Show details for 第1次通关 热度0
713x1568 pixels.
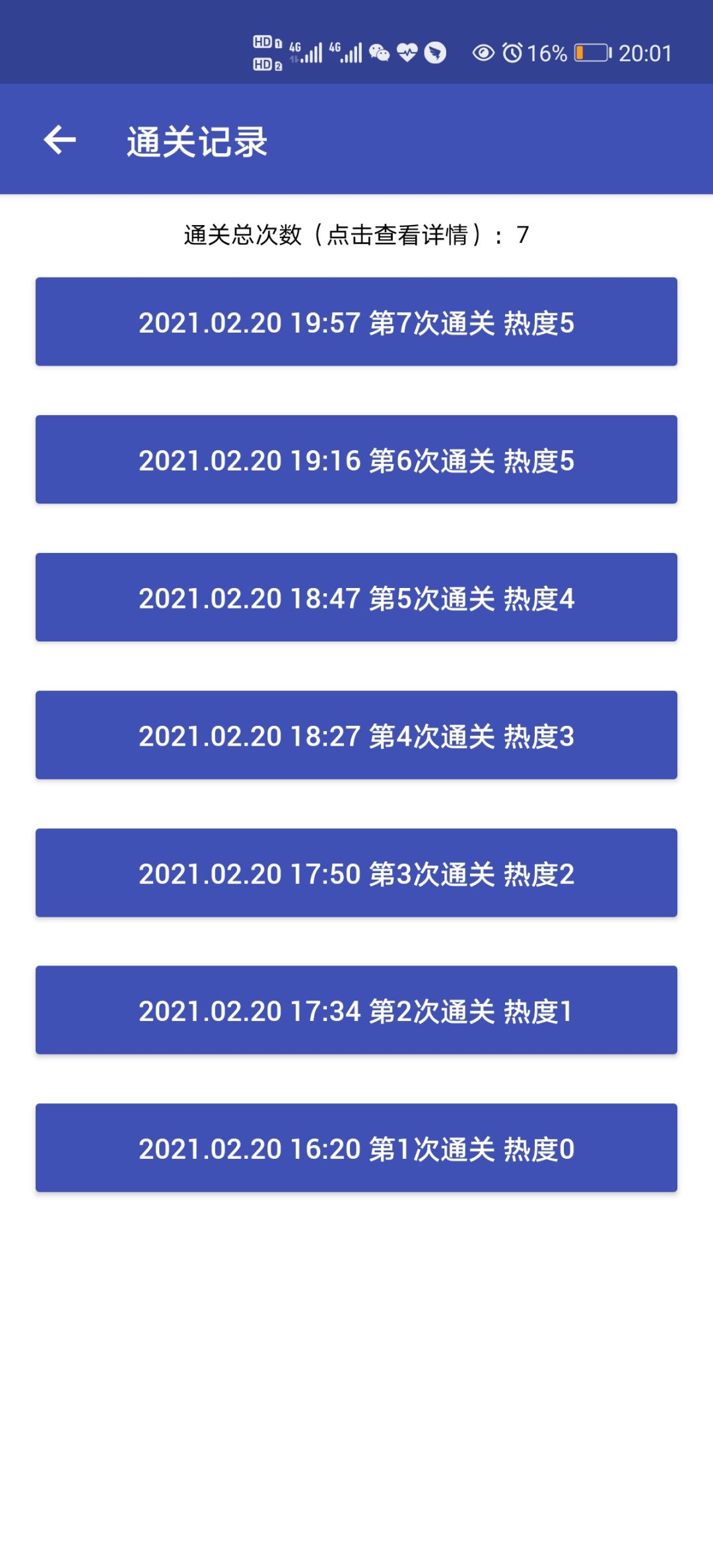(x=356, y=1148)
